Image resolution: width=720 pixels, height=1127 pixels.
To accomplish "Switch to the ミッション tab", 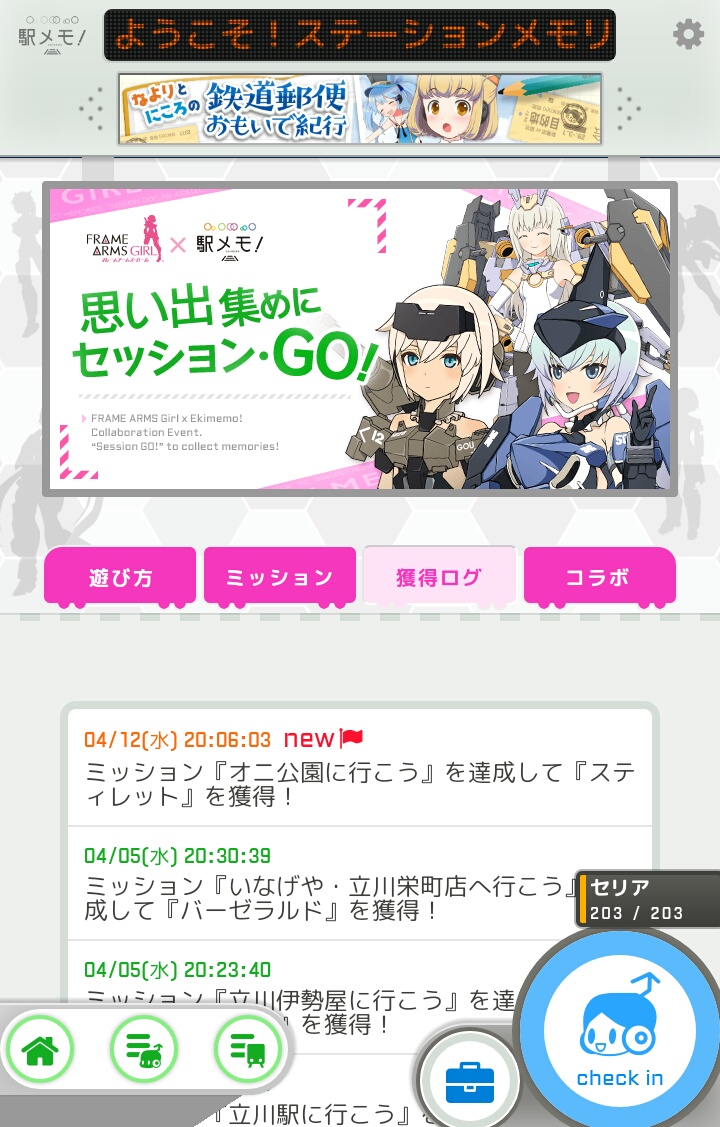I will (x=280, y=577).
